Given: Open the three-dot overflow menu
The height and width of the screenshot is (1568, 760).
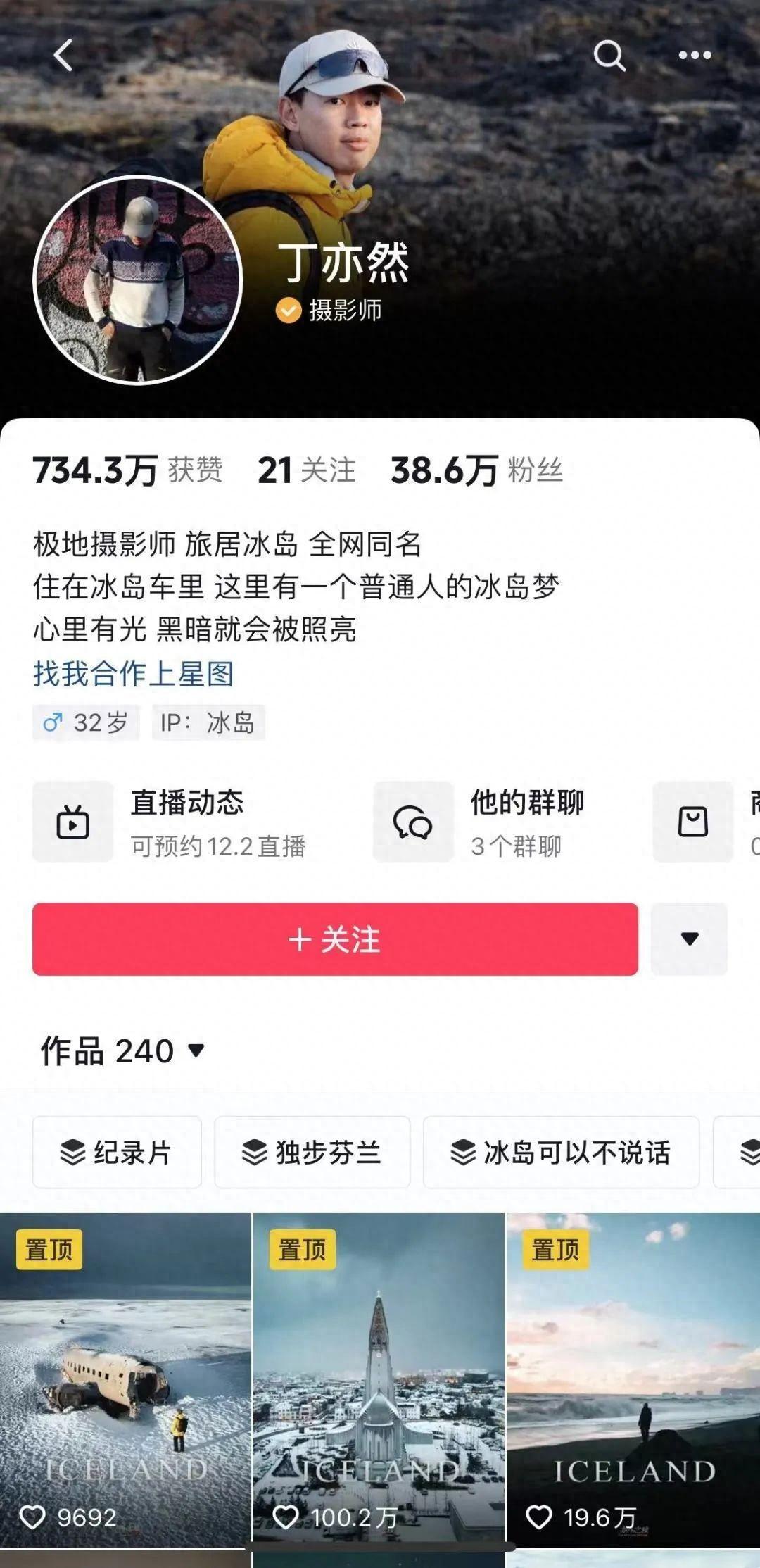Looking at the screenshot, I should coord(694,55).
